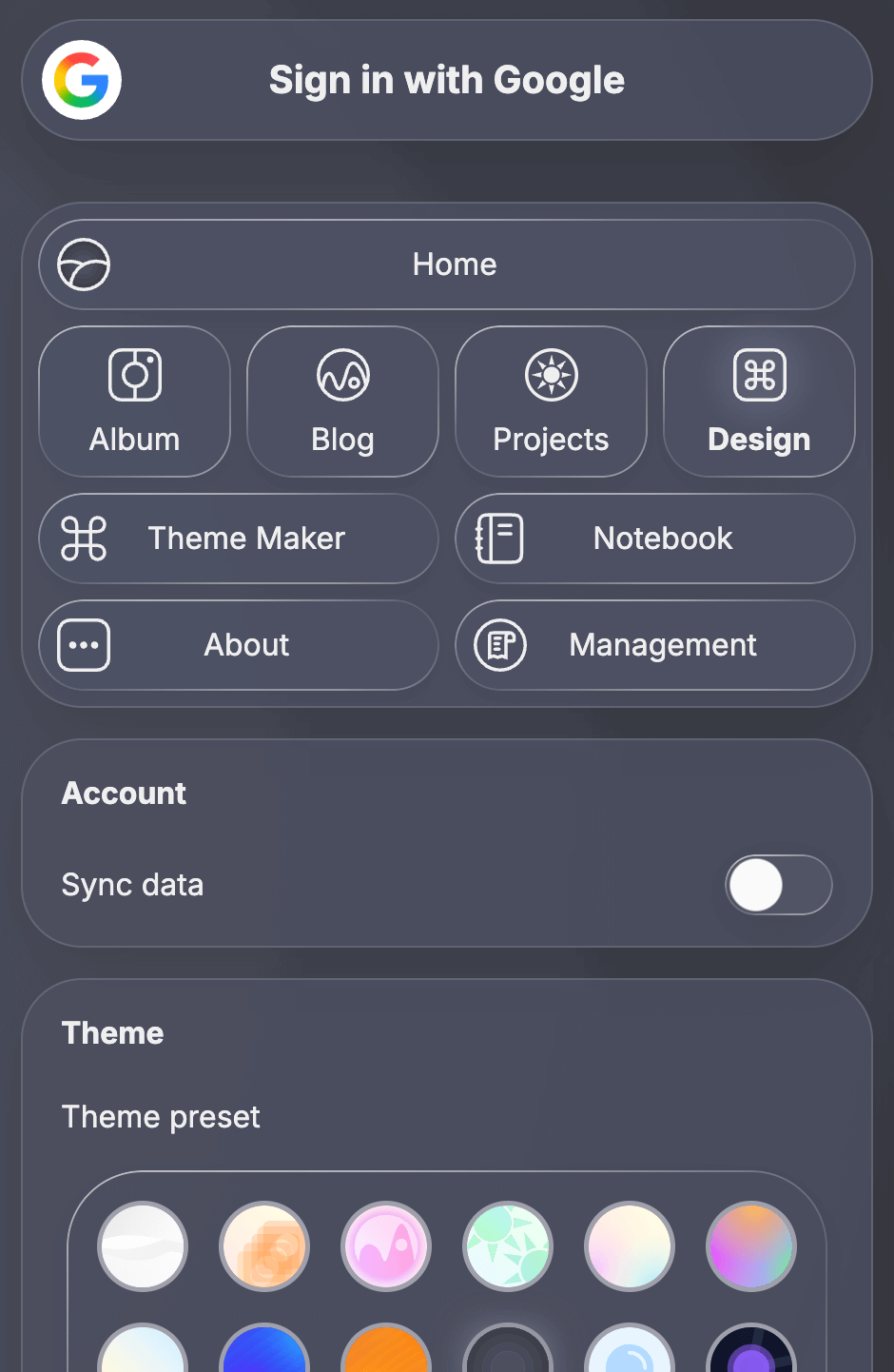Click the Sign in with Google button
The height and width of the screenshot is (1372, 894).
[x=447, y=80]
